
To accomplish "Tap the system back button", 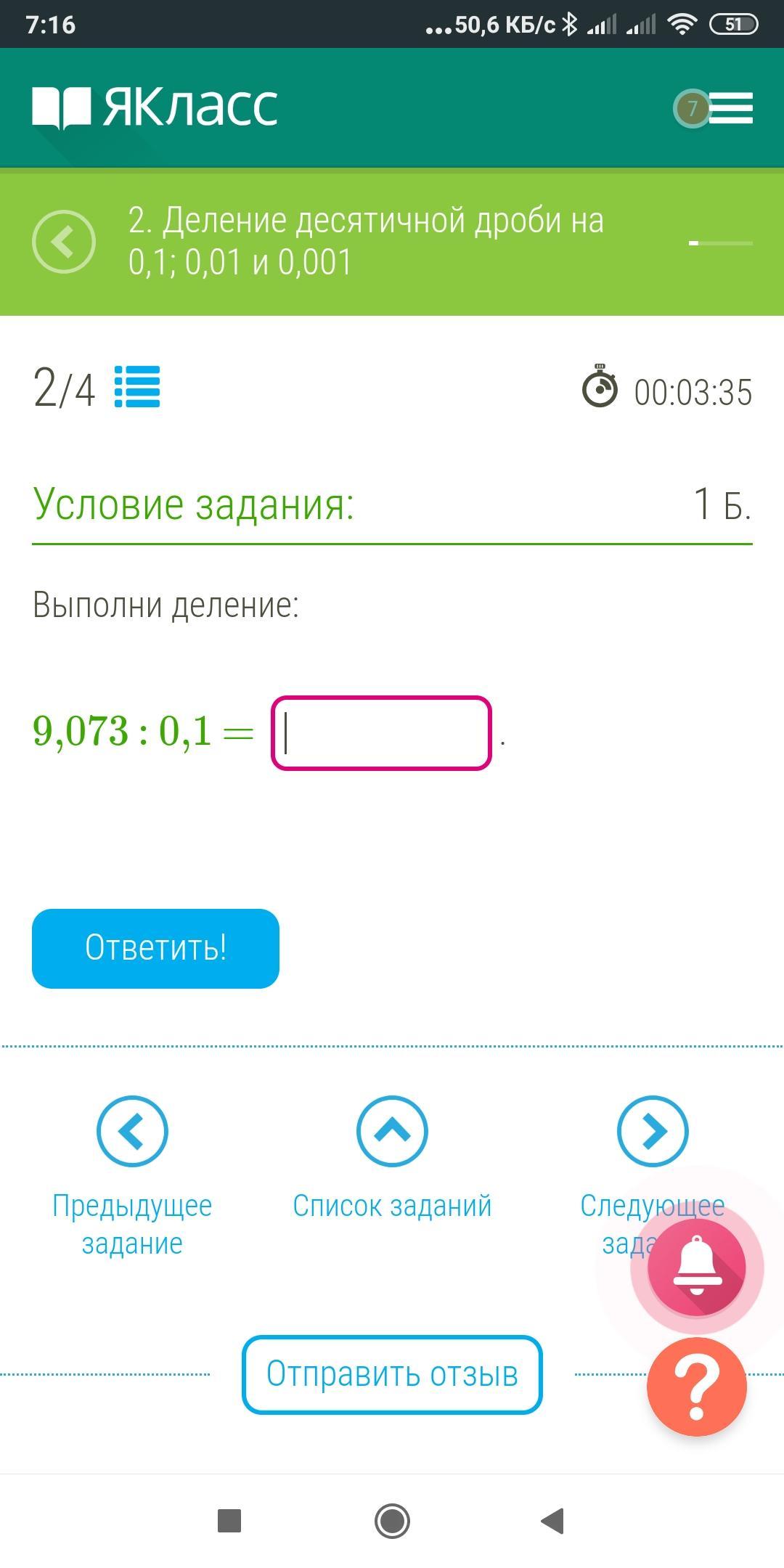I will tap(553, 1521).
